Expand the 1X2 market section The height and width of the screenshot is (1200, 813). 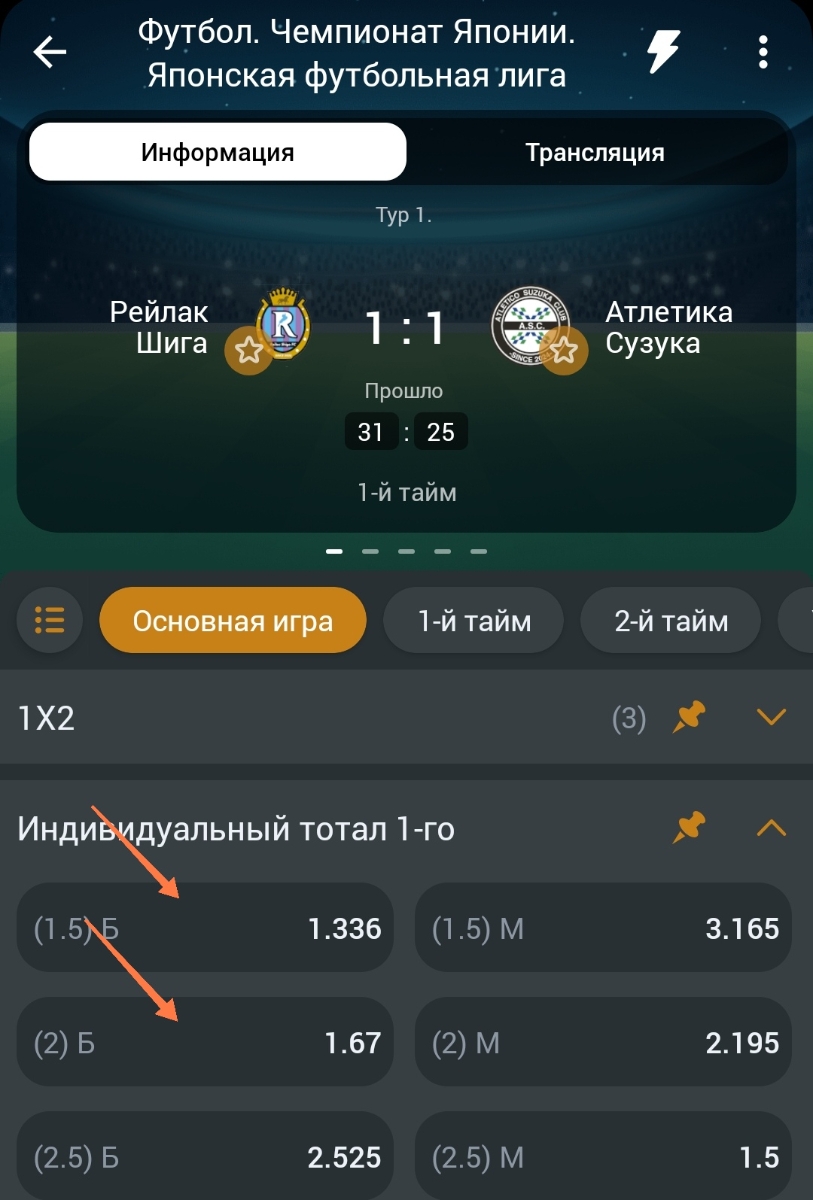[x=772, y=717]
